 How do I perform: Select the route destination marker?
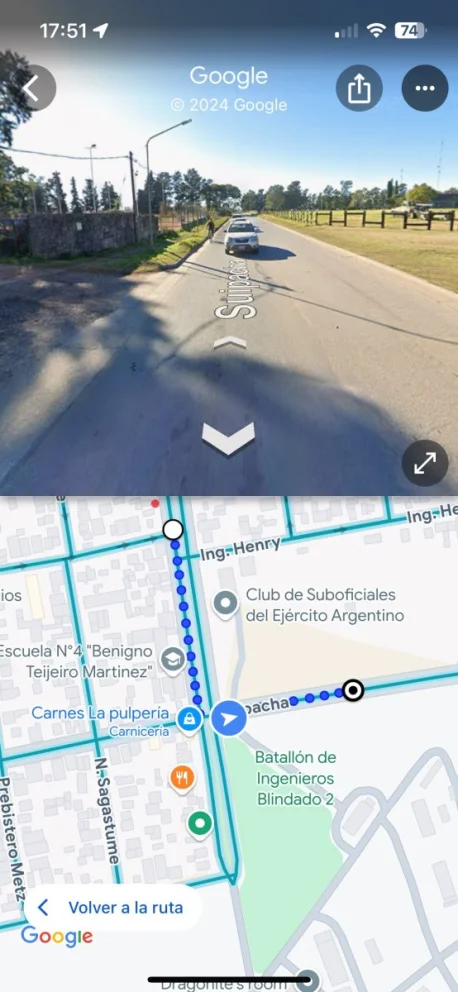coord(353,690)
